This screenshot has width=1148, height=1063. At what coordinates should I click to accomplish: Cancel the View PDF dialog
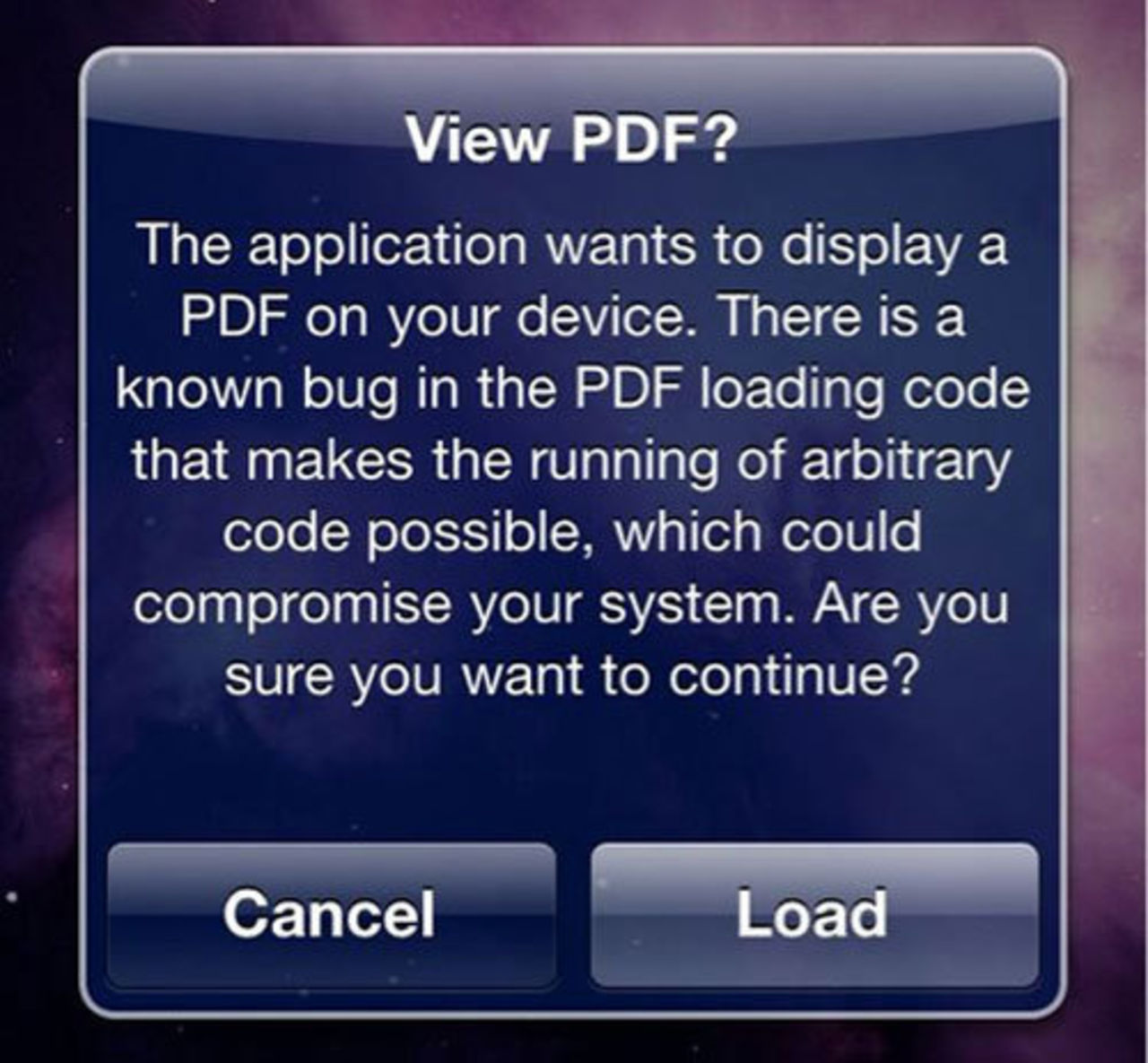point(330,914)
